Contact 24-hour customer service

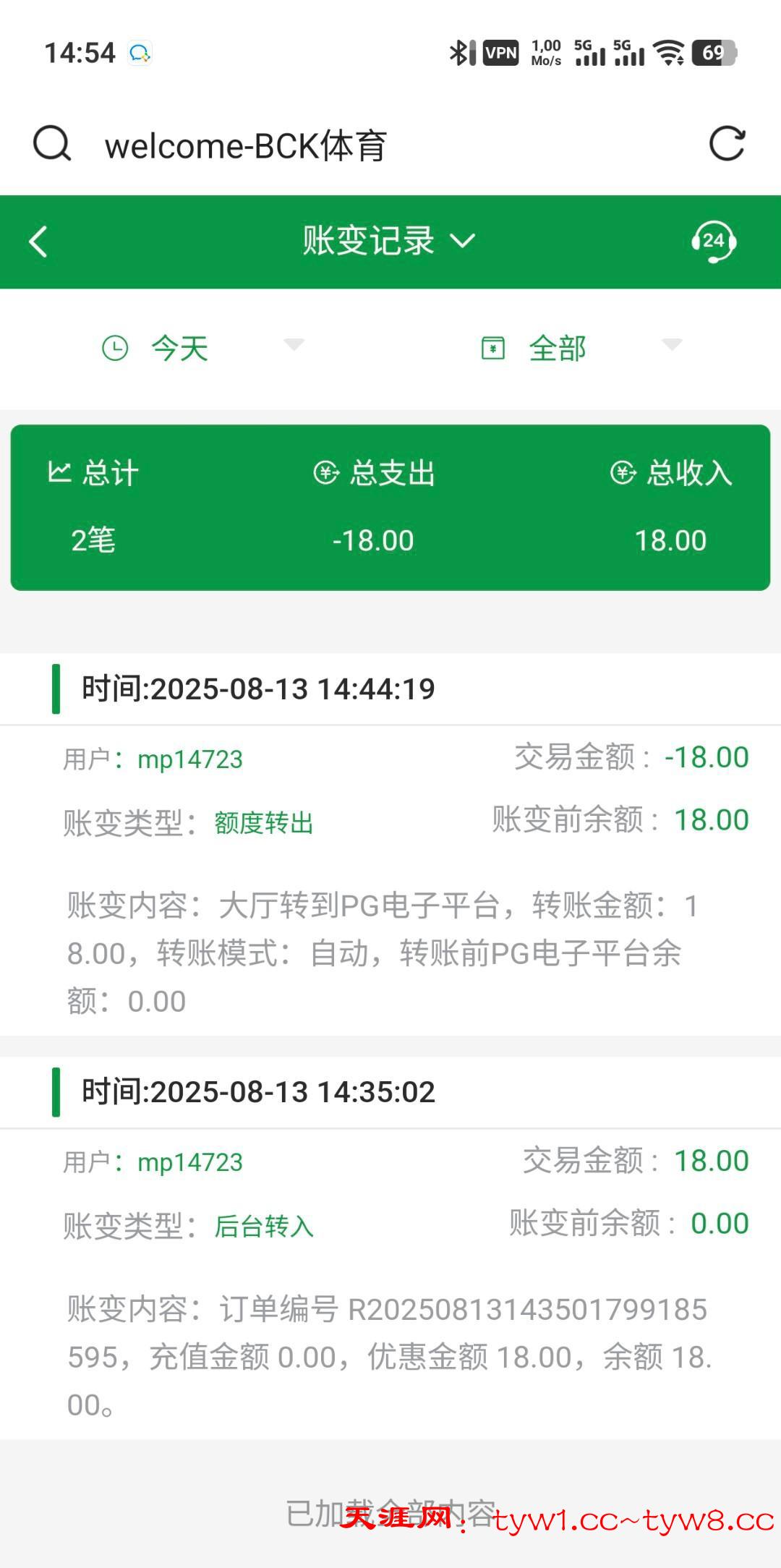(x=714, y=242)
